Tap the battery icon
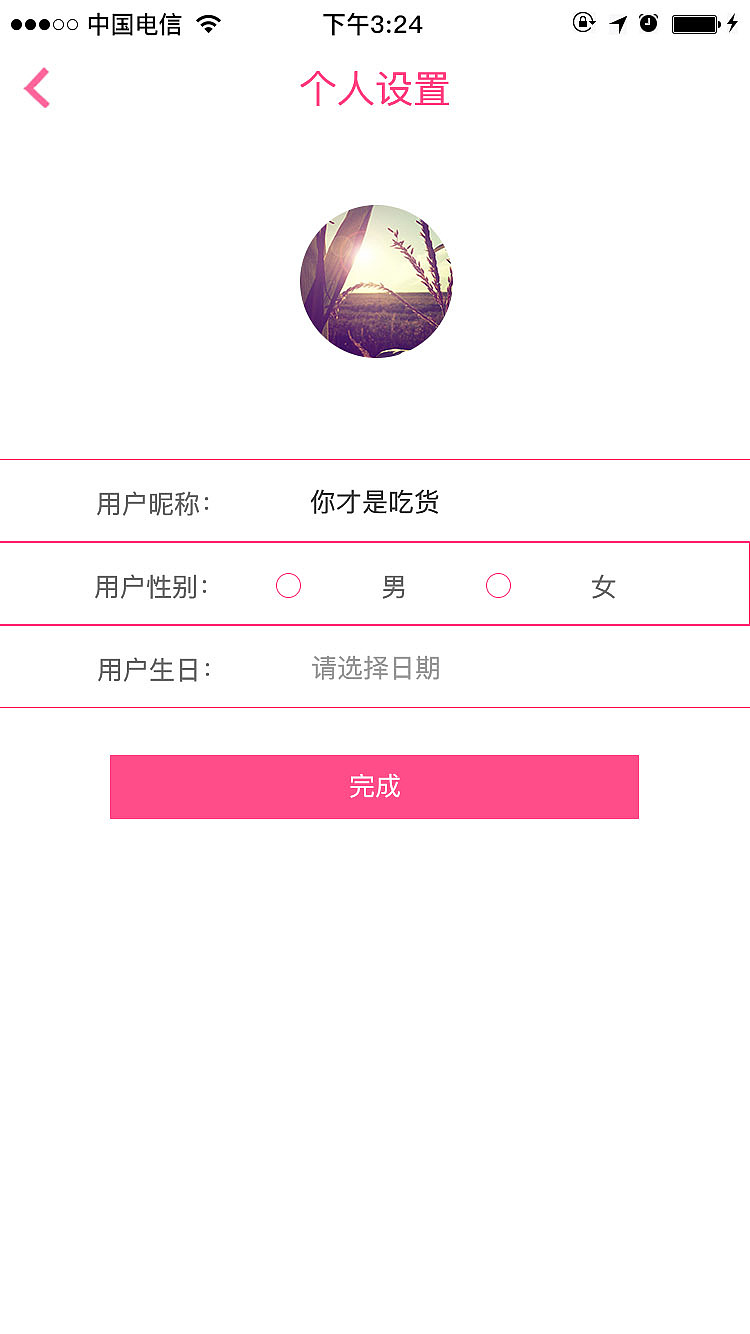The height and width of the screenshot is (1334, 750). click(693, 22)
